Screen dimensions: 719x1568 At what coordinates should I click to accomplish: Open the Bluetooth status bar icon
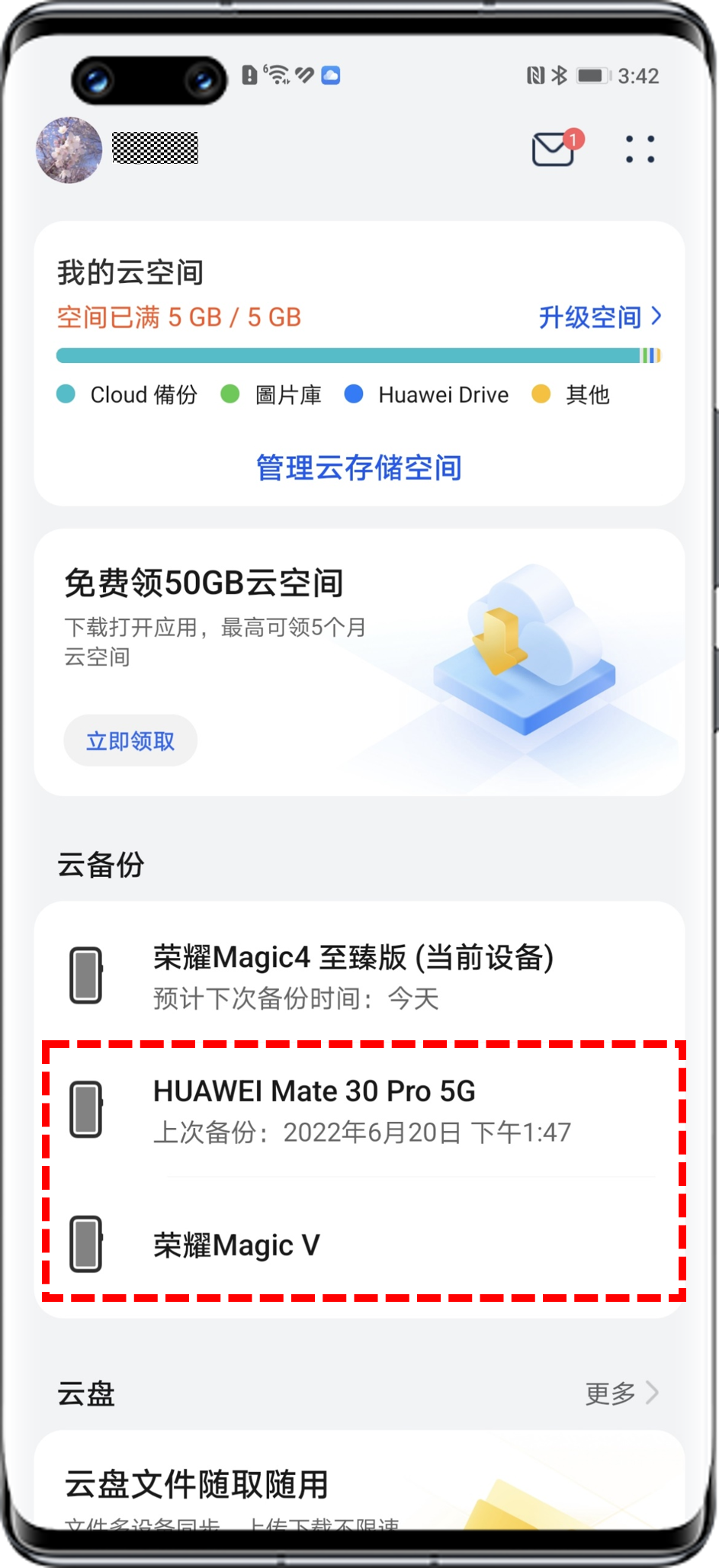(559, 76)
